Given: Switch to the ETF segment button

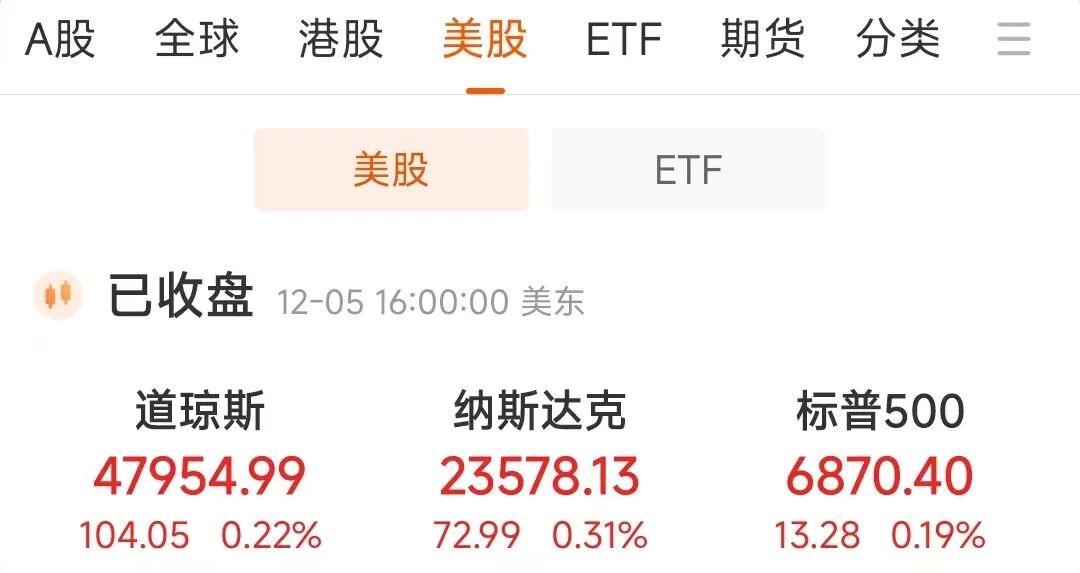Looking at the screenshot, I should [688, 169].
